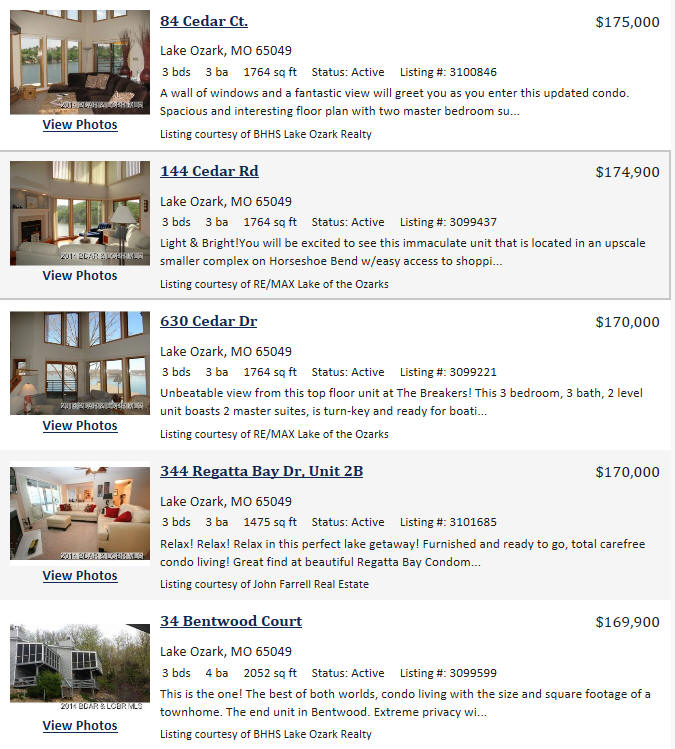This screenshot has height=749, width=675.
Task: Open the 84 Cedar Ct. listing link
Action: (204, 22)
